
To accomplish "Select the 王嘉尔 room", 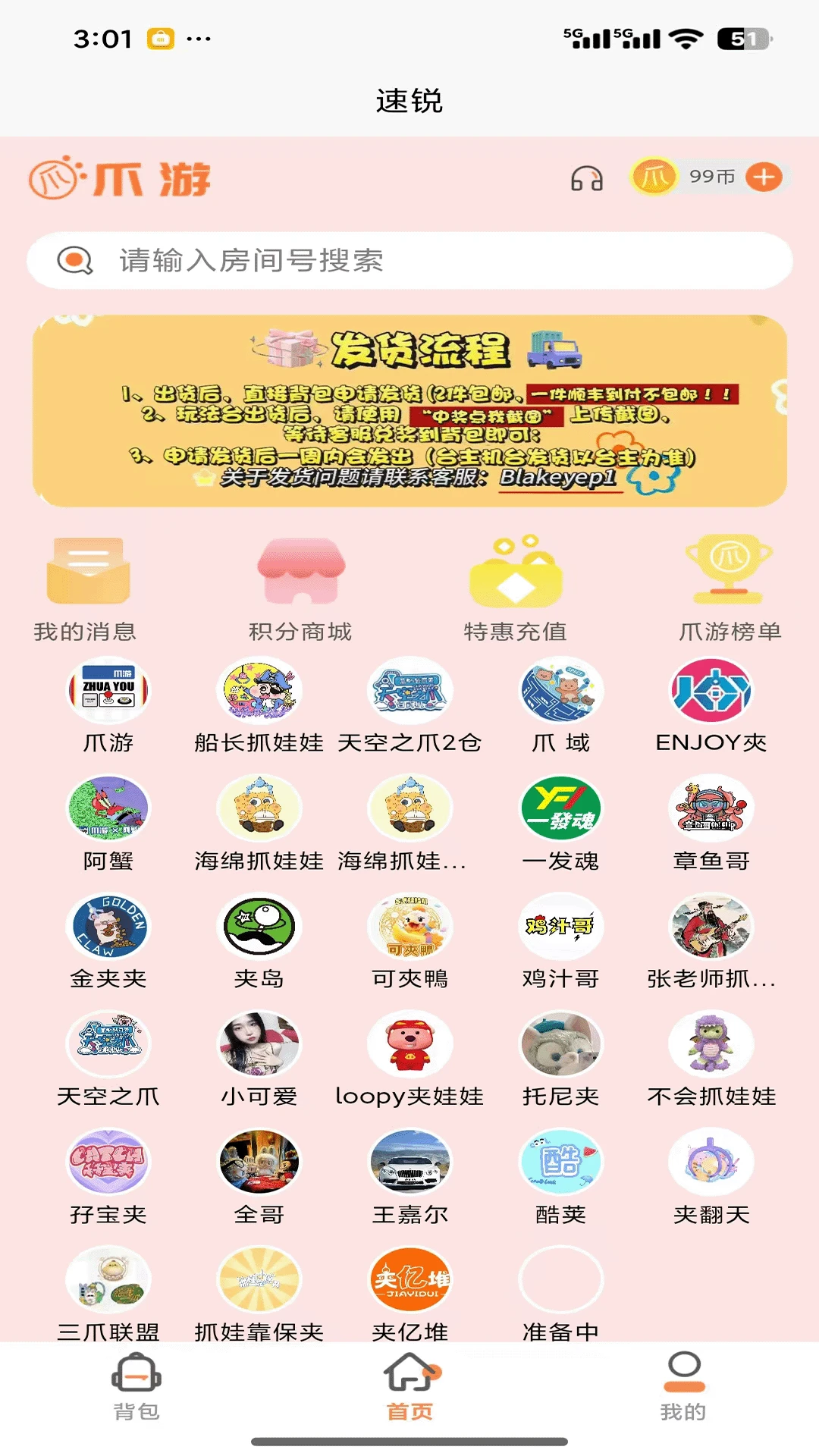I will click(410, 1175).
